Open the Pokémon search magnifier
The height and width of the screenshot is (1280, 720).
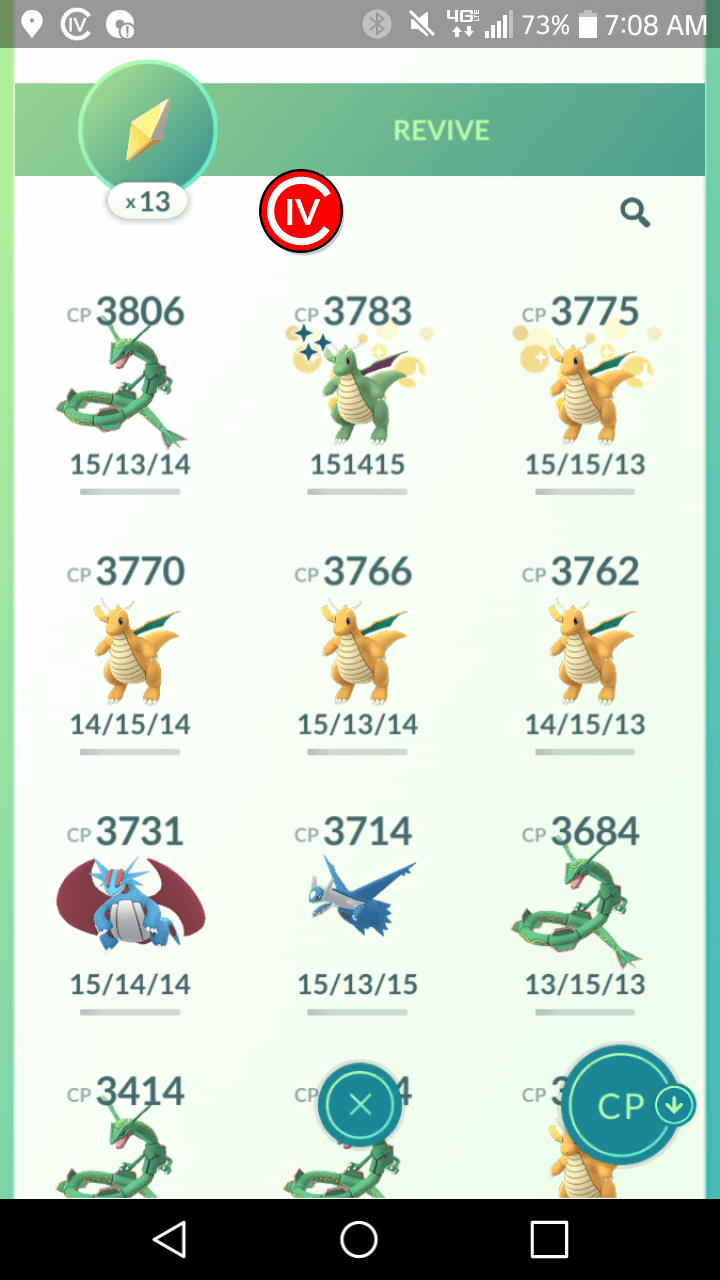coord(635,212)
